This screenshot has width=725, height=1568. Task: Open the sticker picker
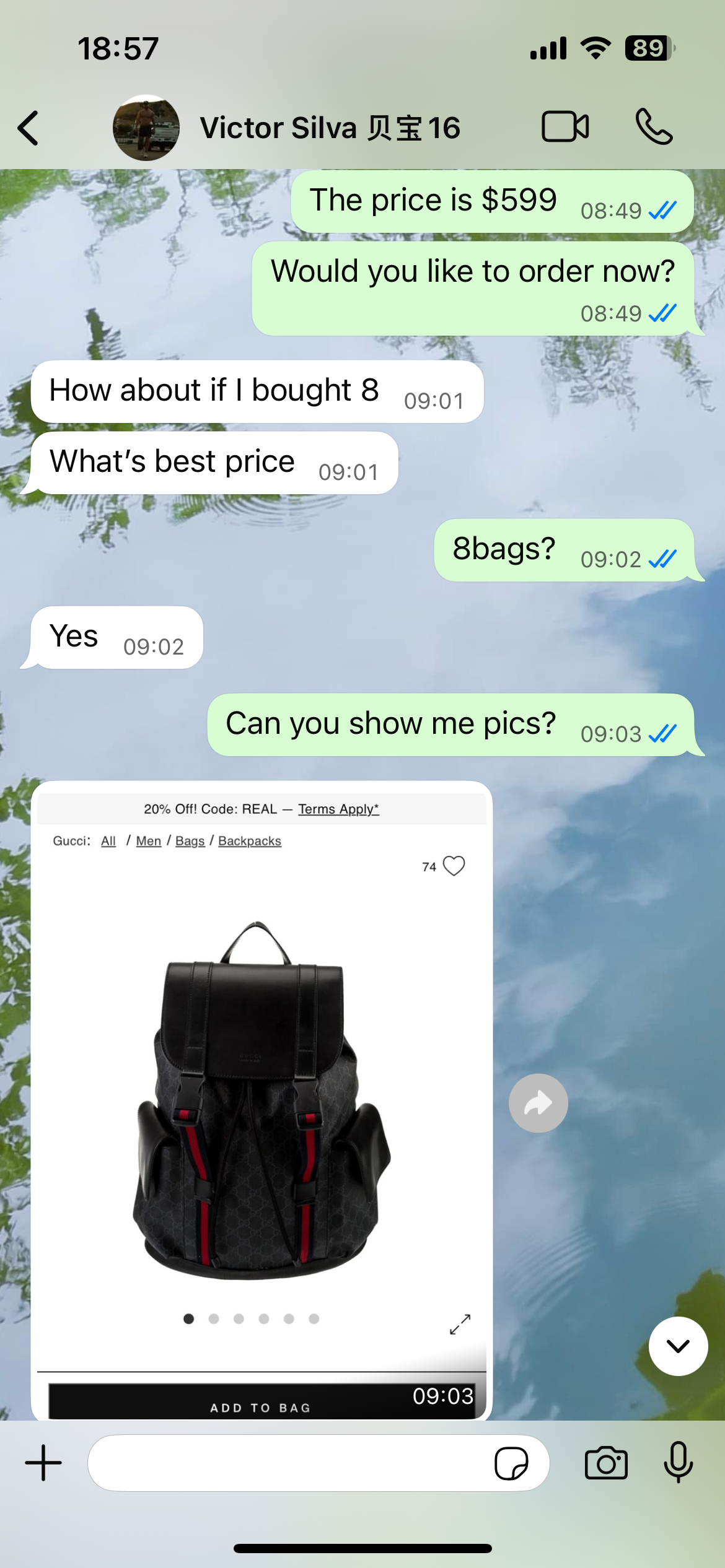(x=511, y=1463)
